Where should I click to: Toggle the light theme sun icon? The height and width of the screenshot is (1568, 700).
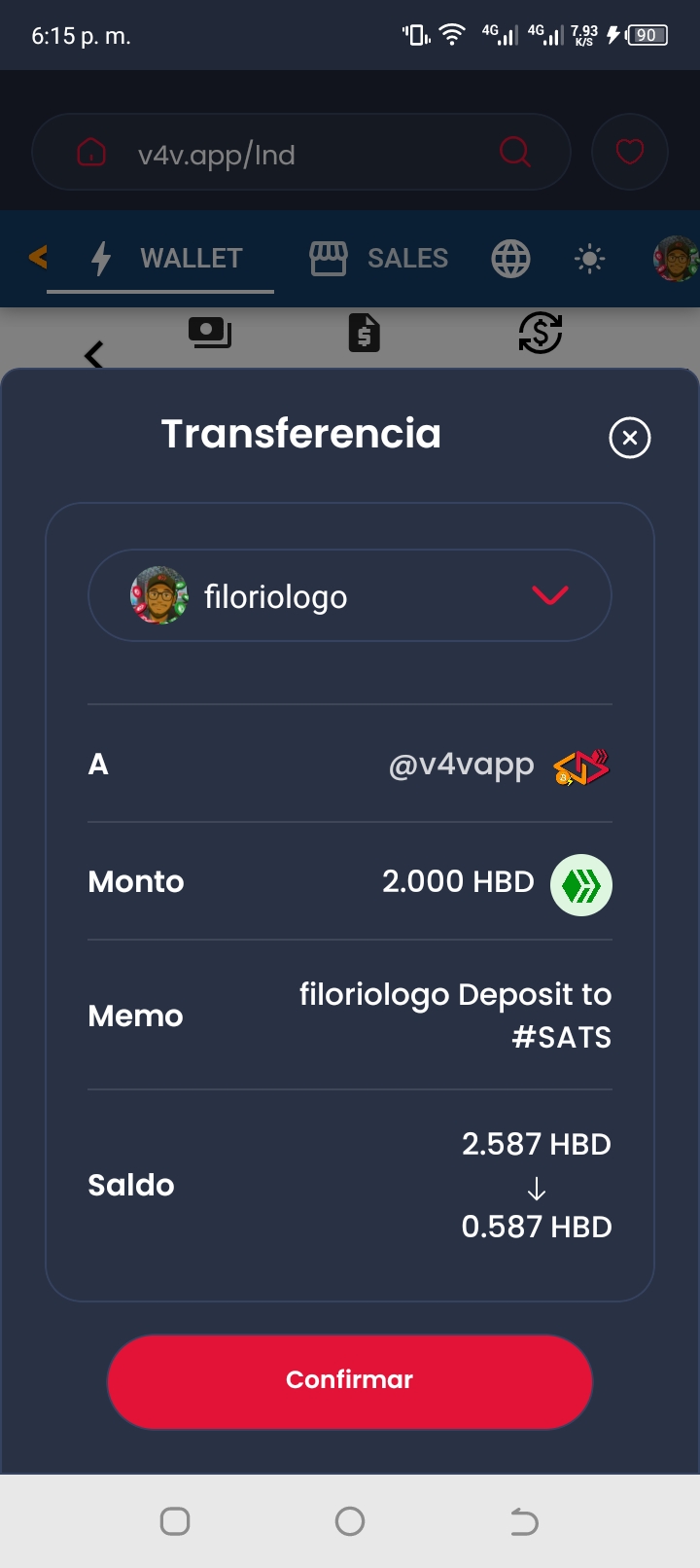(x=589, y=259)
